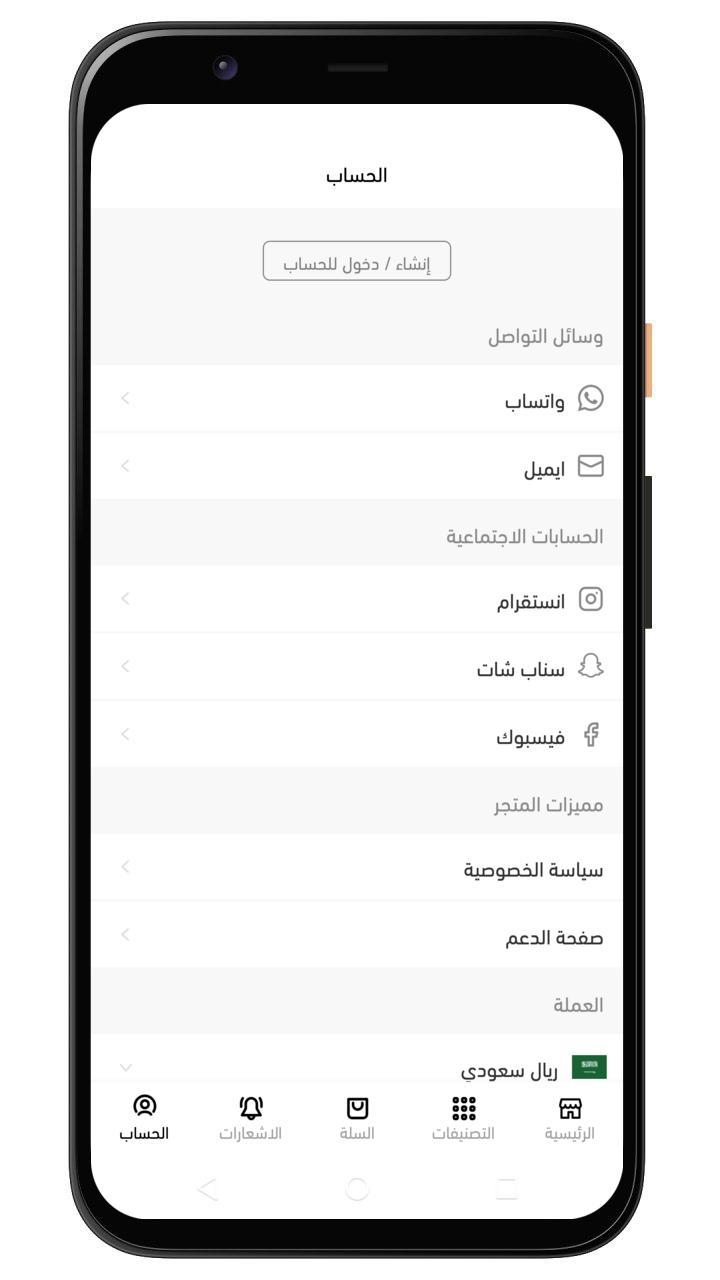The height and width of the screenshot is (1280, 720).
Task: Switch to the home (الرئيسية) tab
Action: [569, 1118]
